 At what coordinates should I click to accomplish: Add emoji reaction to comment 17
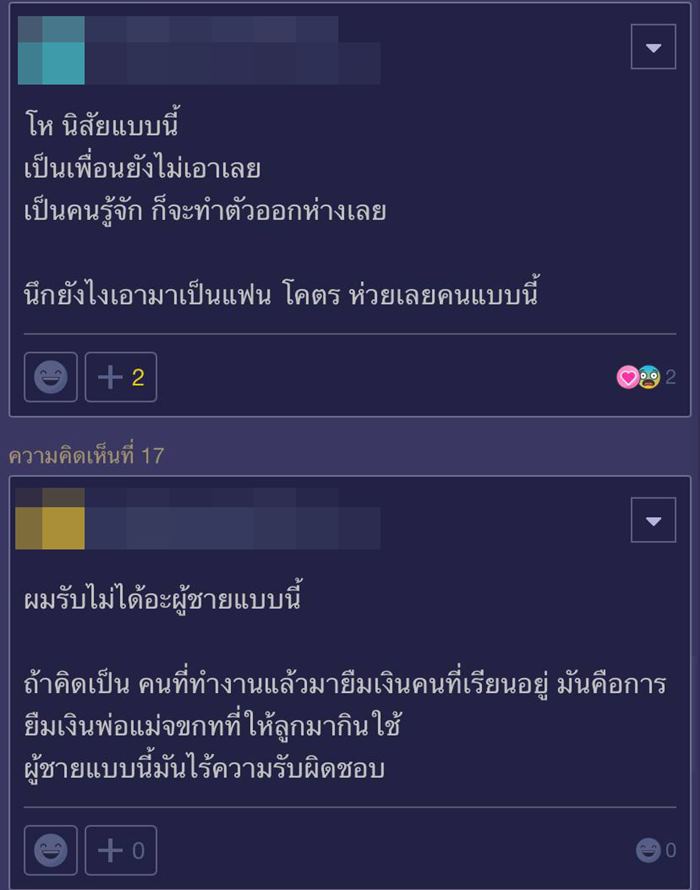click(50, 851)
